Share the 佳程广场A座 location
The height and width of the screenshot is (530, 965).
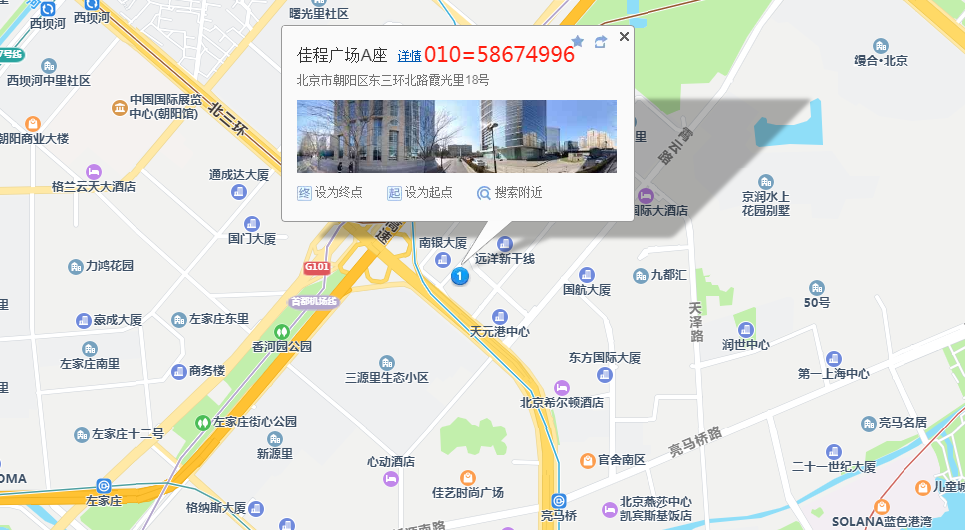601,42
